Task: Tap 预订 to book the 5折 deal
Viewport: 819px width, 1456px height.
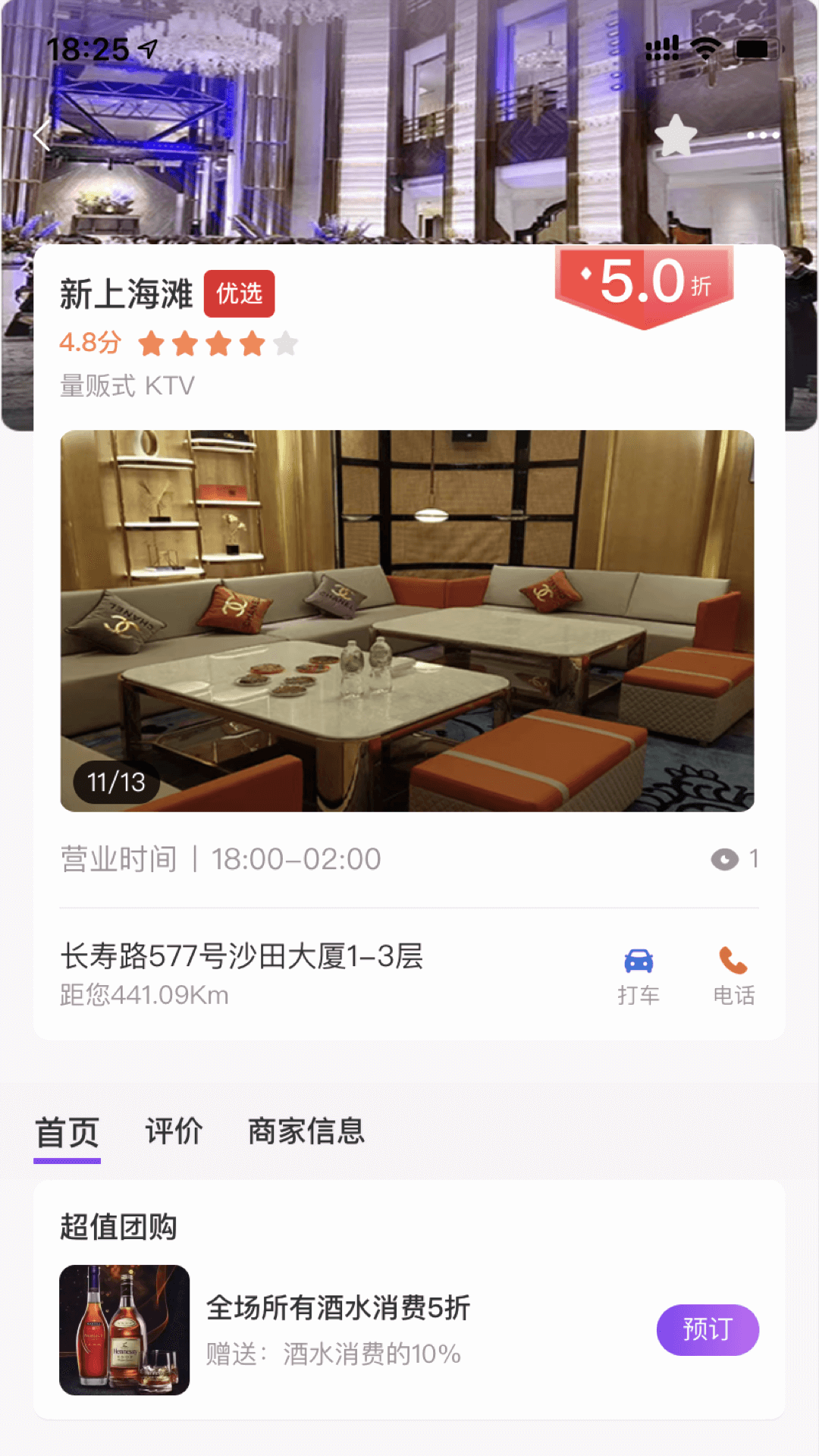Action: [x=708, y=1329]
